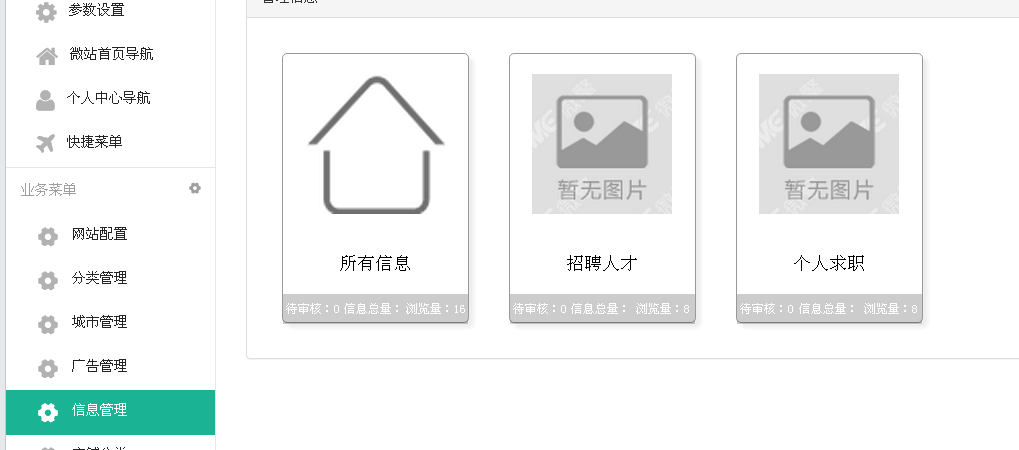Tap the gear icon beside 业务菜单
Screen dimensions: 1019x450
pos(195,188)
